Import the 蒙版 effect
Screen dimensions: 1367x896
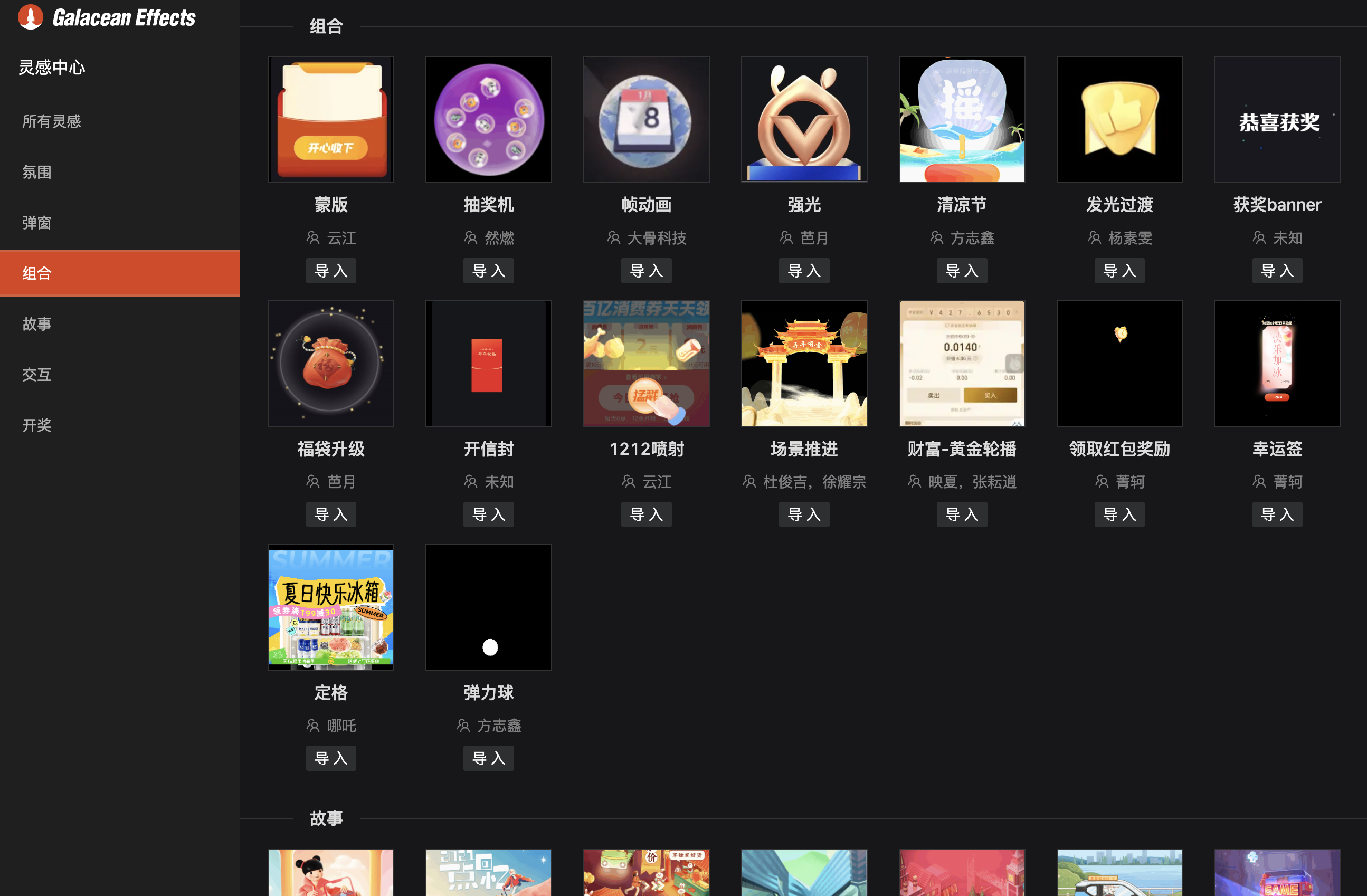click(331, 271)
